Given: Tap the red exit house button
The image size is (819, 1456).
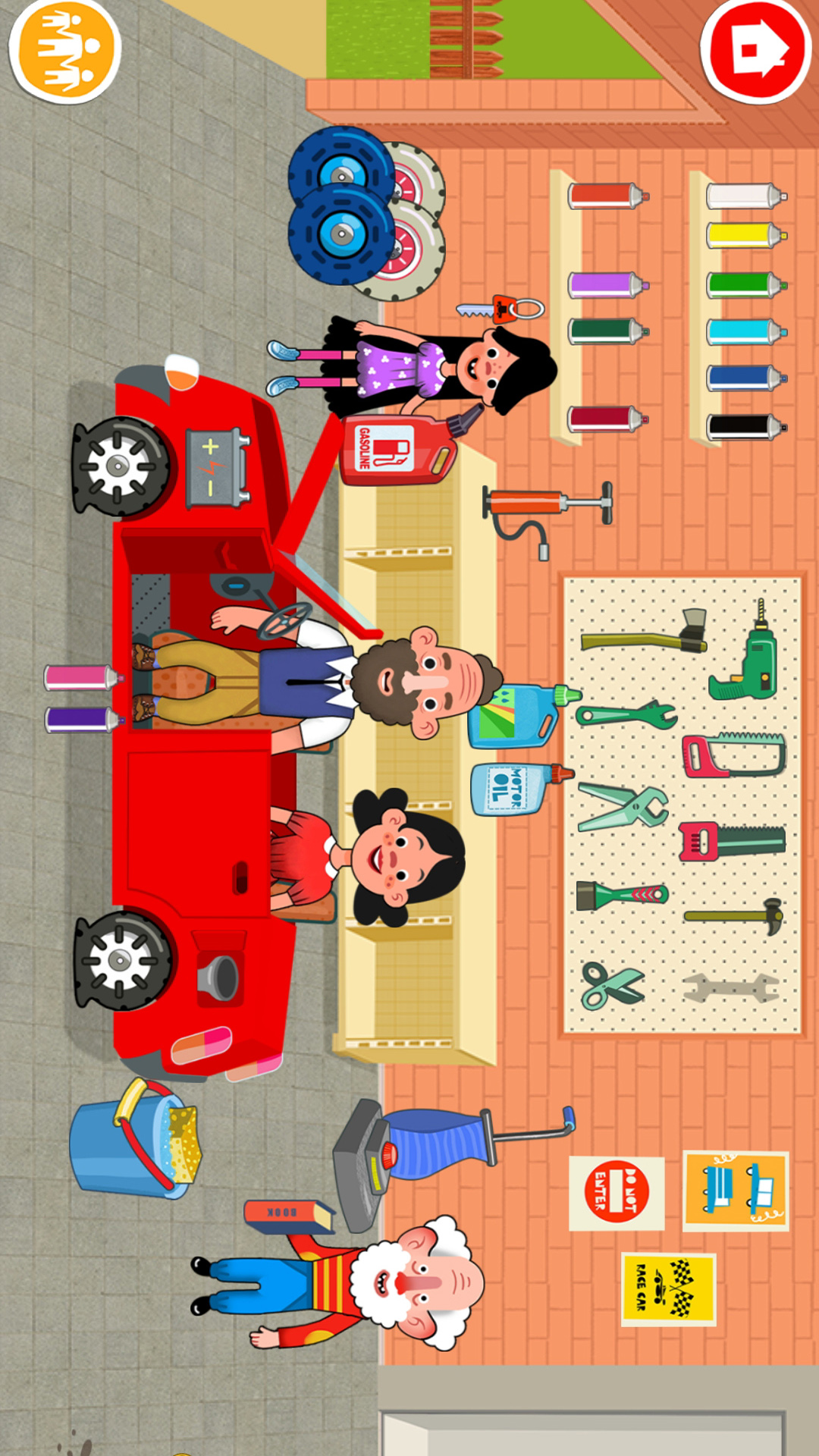Looking at the screenshot, I should [x=755, y=50].
